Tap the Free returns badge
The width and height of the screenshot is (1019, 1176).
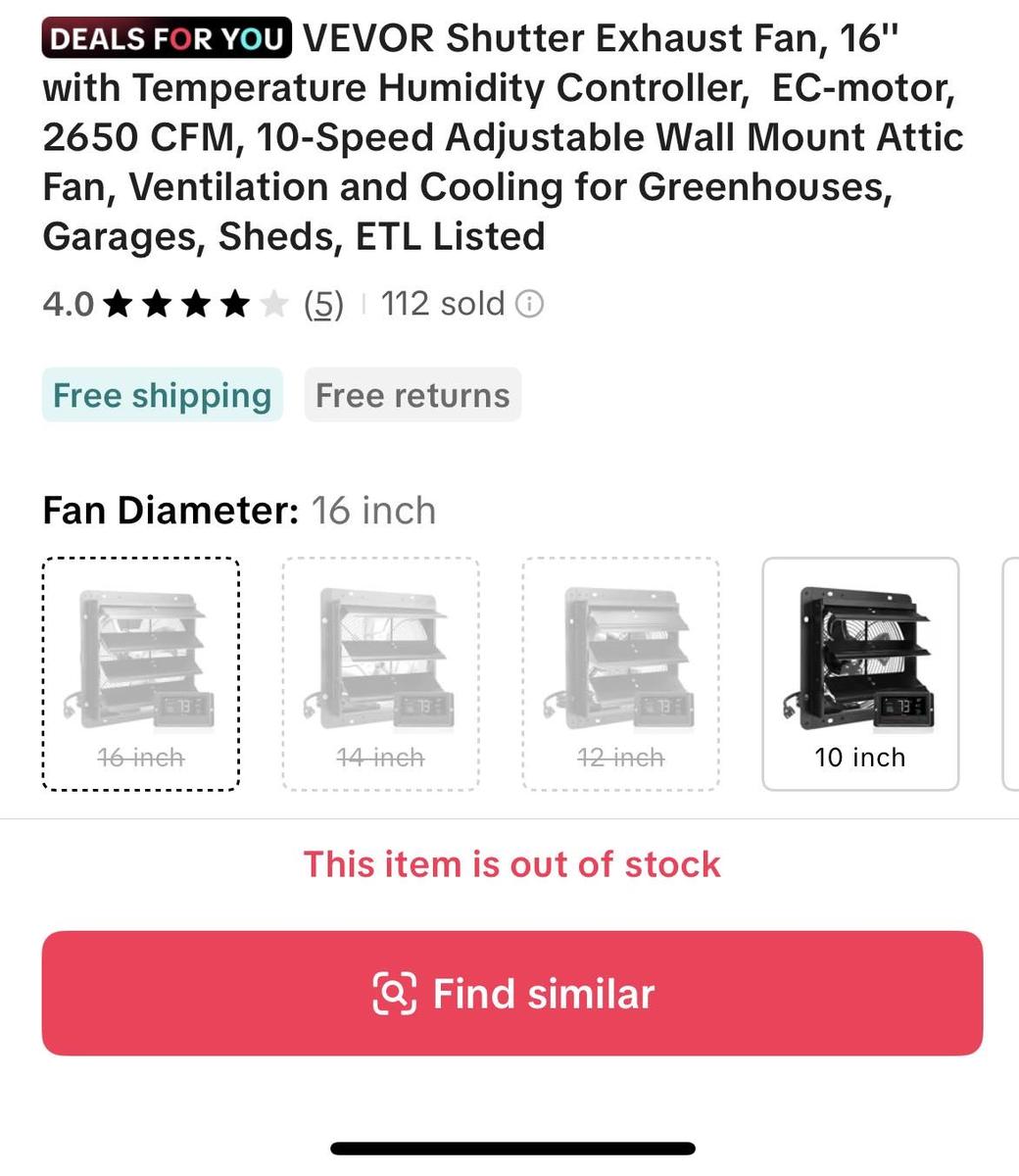412,395
